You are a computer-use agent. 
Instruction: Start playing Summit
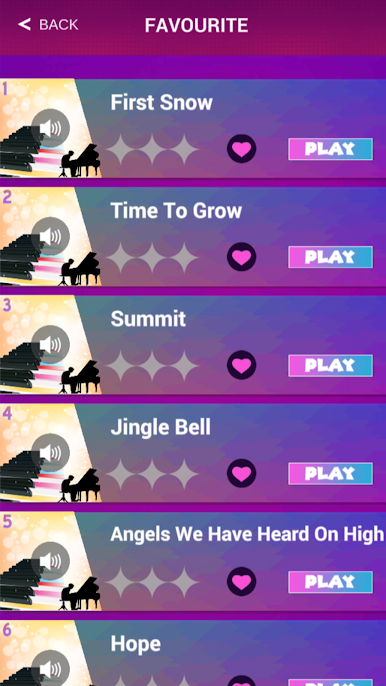tap(330, 366)
